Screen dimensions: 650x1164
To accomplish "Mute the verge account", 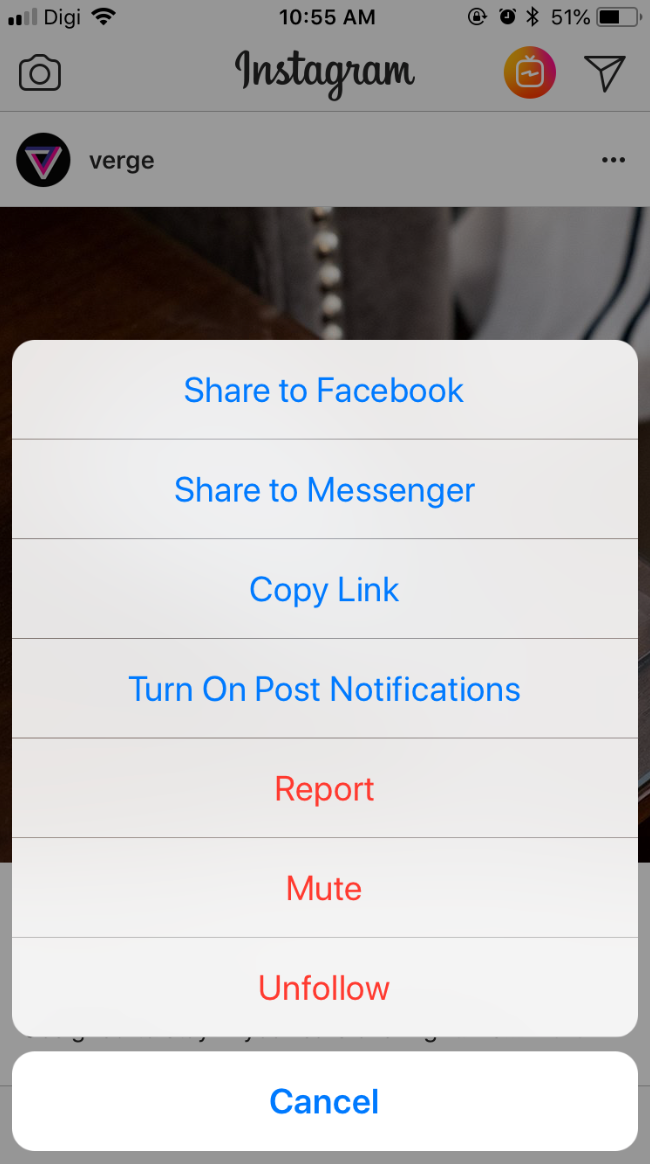I will 324,888.
